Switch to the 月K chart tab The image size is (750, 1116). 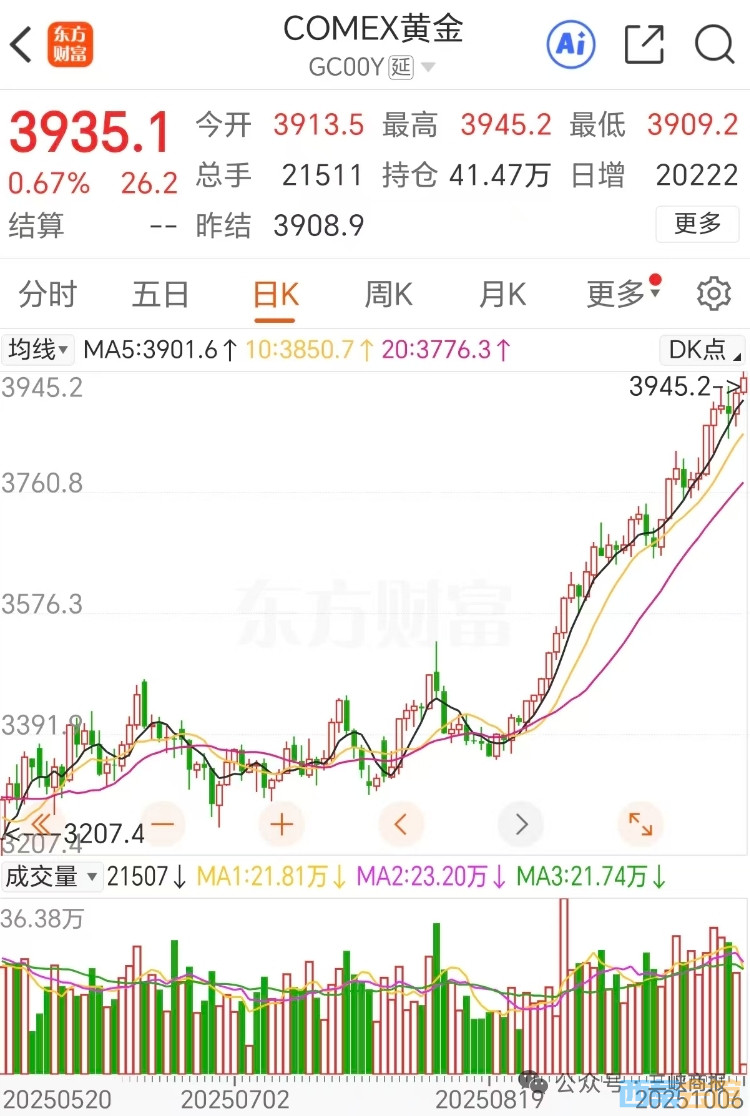pos(502,295)
